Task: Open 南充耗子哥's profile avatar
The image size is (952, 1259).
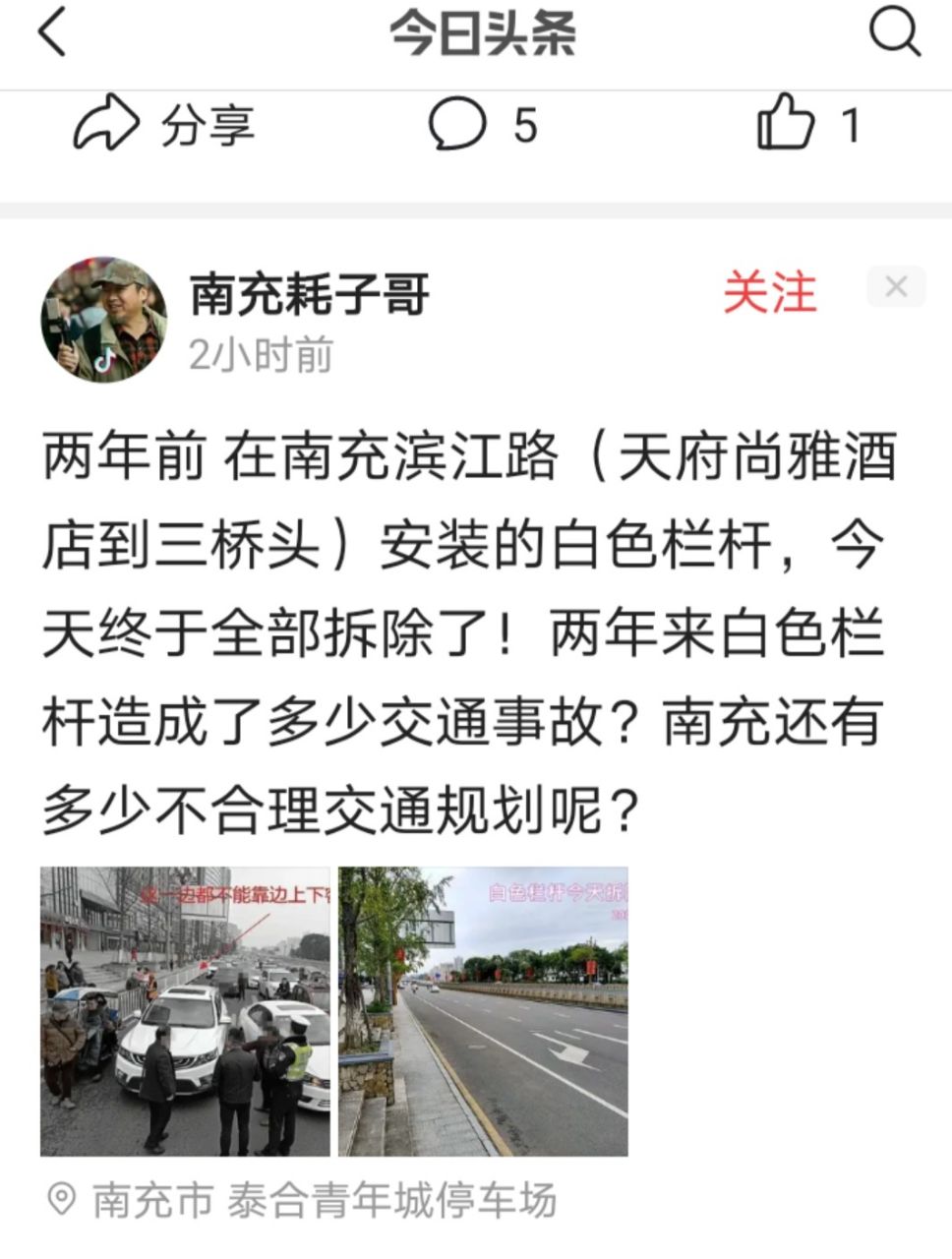Action: [x=104, y=320]
